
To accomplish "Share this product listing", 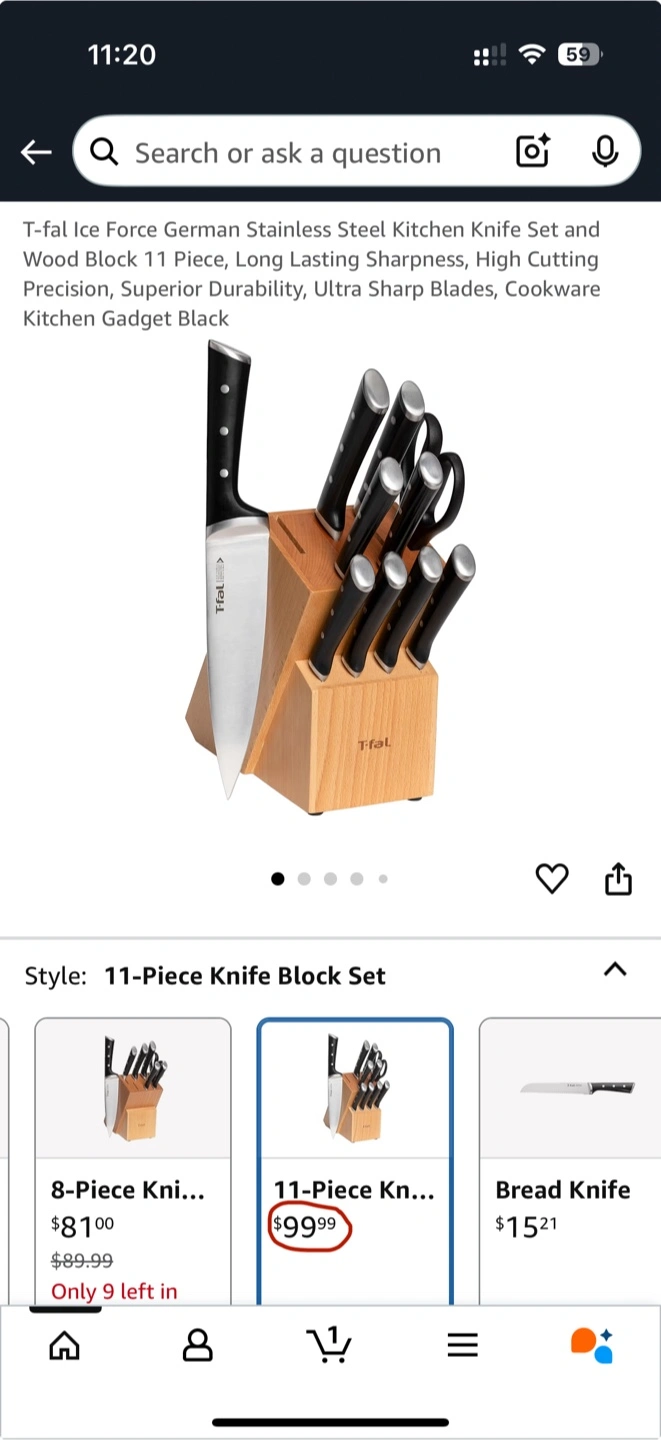I will point(619,879).
